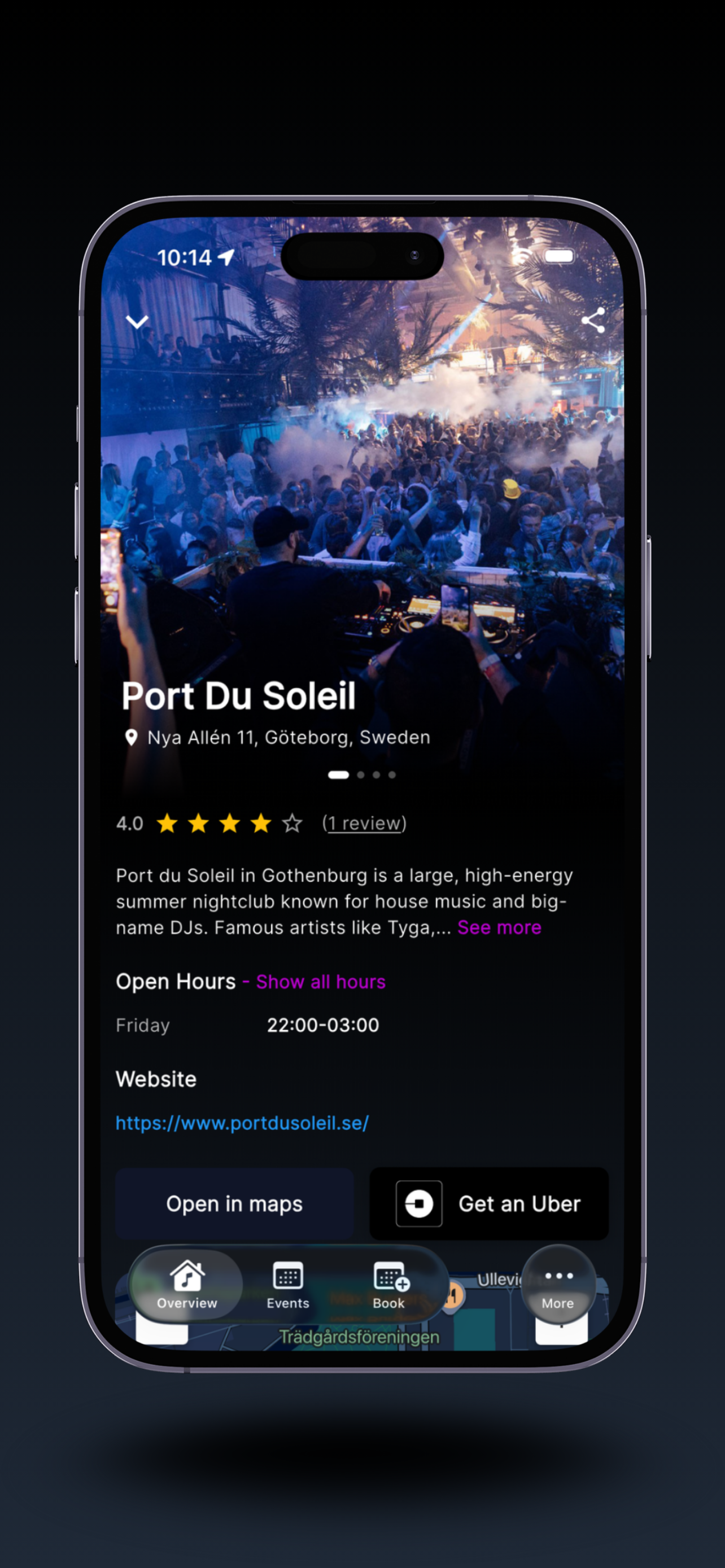Get an Uber to the venue
The image size is (725, 1568).
coord(489,1204)
